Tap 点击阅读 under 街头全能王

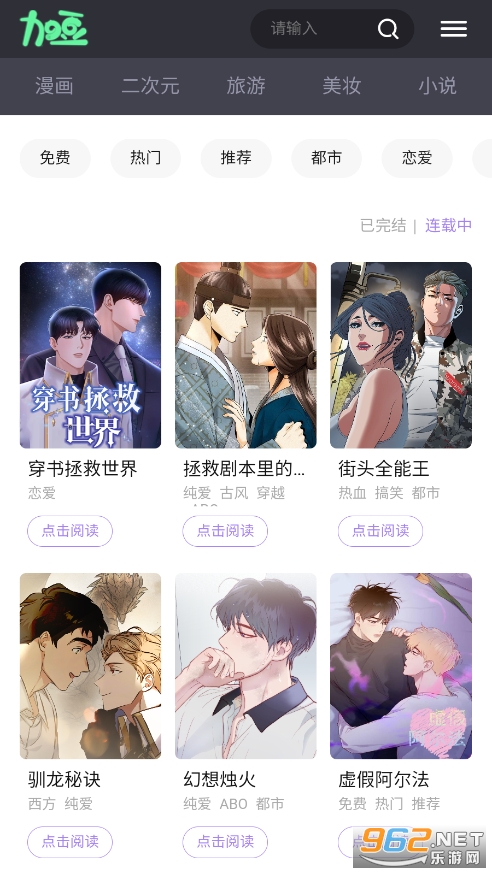(x=381, y=531)
